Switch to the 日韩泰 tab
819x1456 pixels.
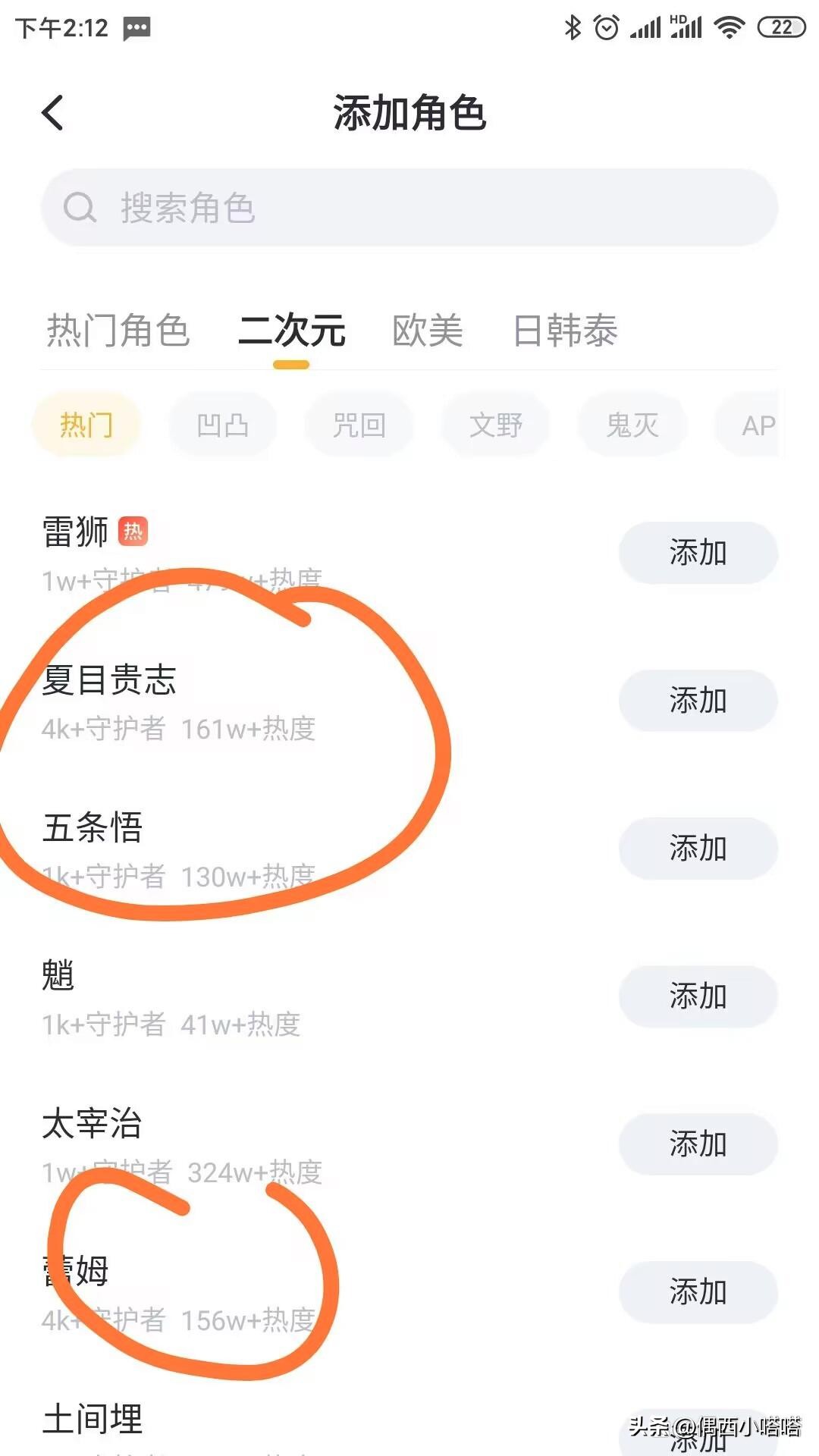564,331
